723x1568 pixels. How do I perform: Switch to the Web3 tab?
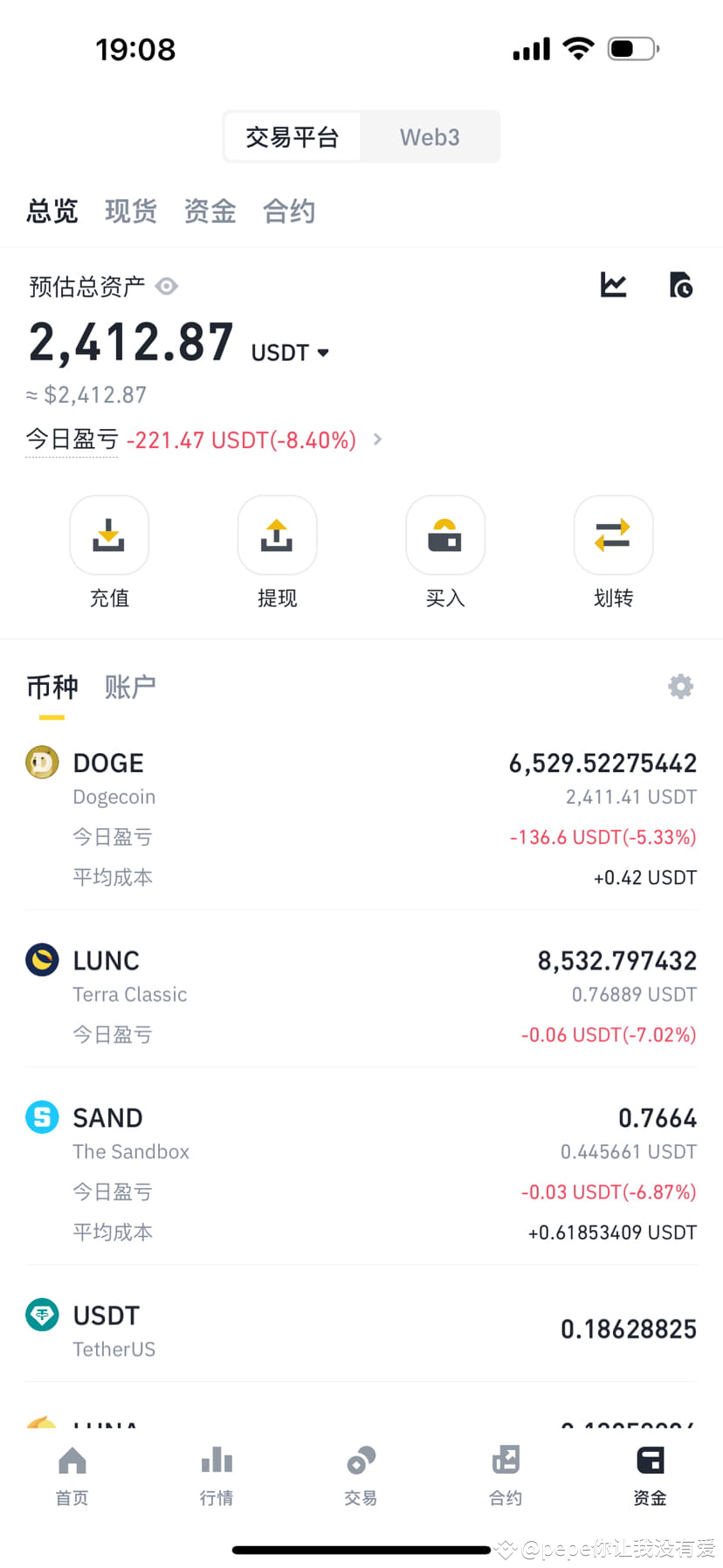tap(430, 136)
